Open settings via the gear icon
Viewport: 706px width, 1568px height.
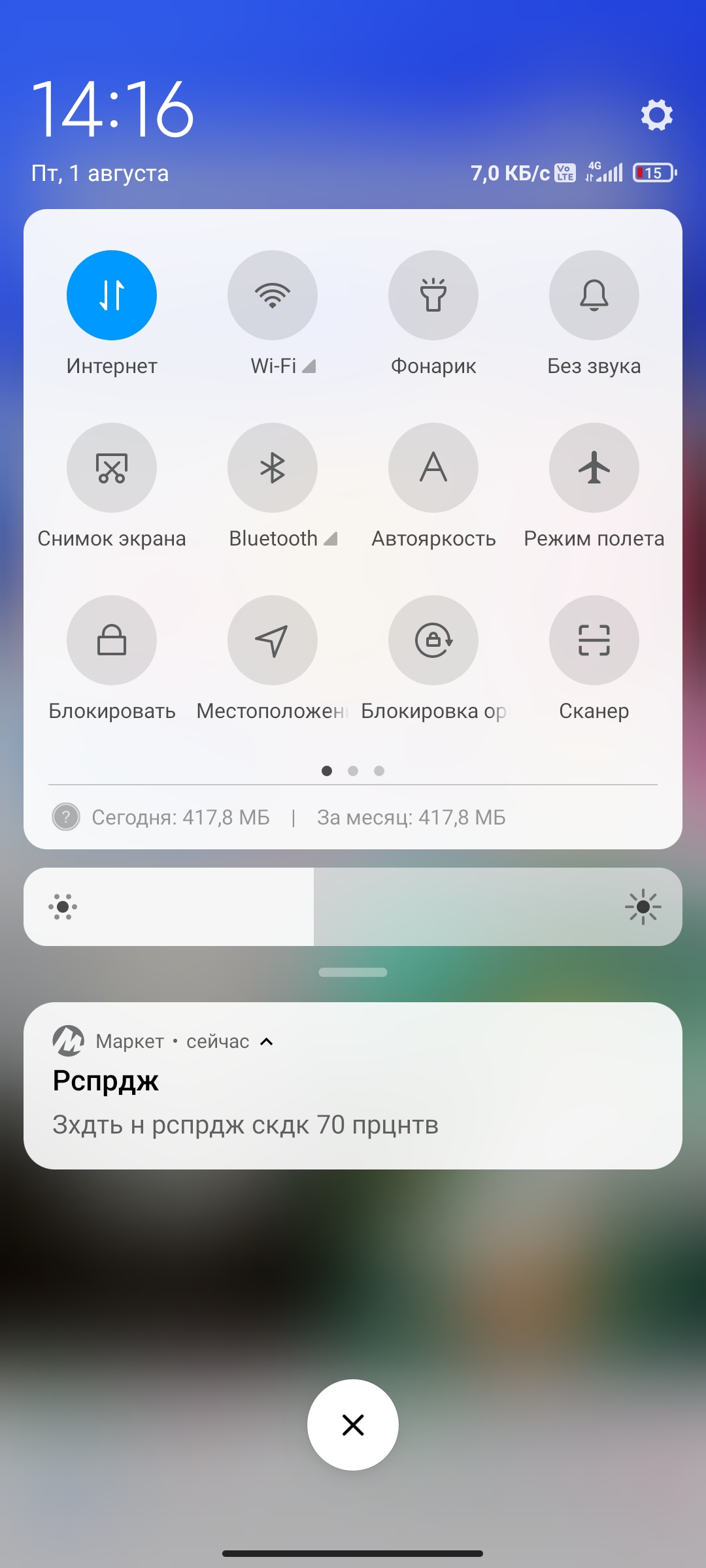(x=656, y=116)
